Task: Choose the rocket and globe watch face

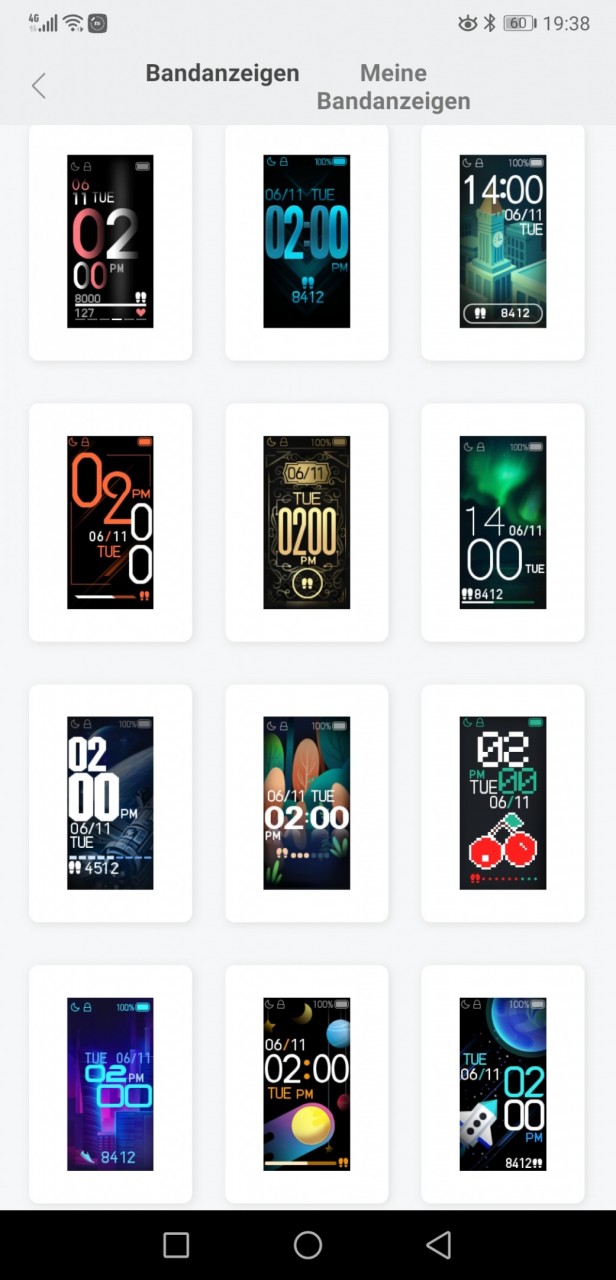Action: click(502, 1084)
